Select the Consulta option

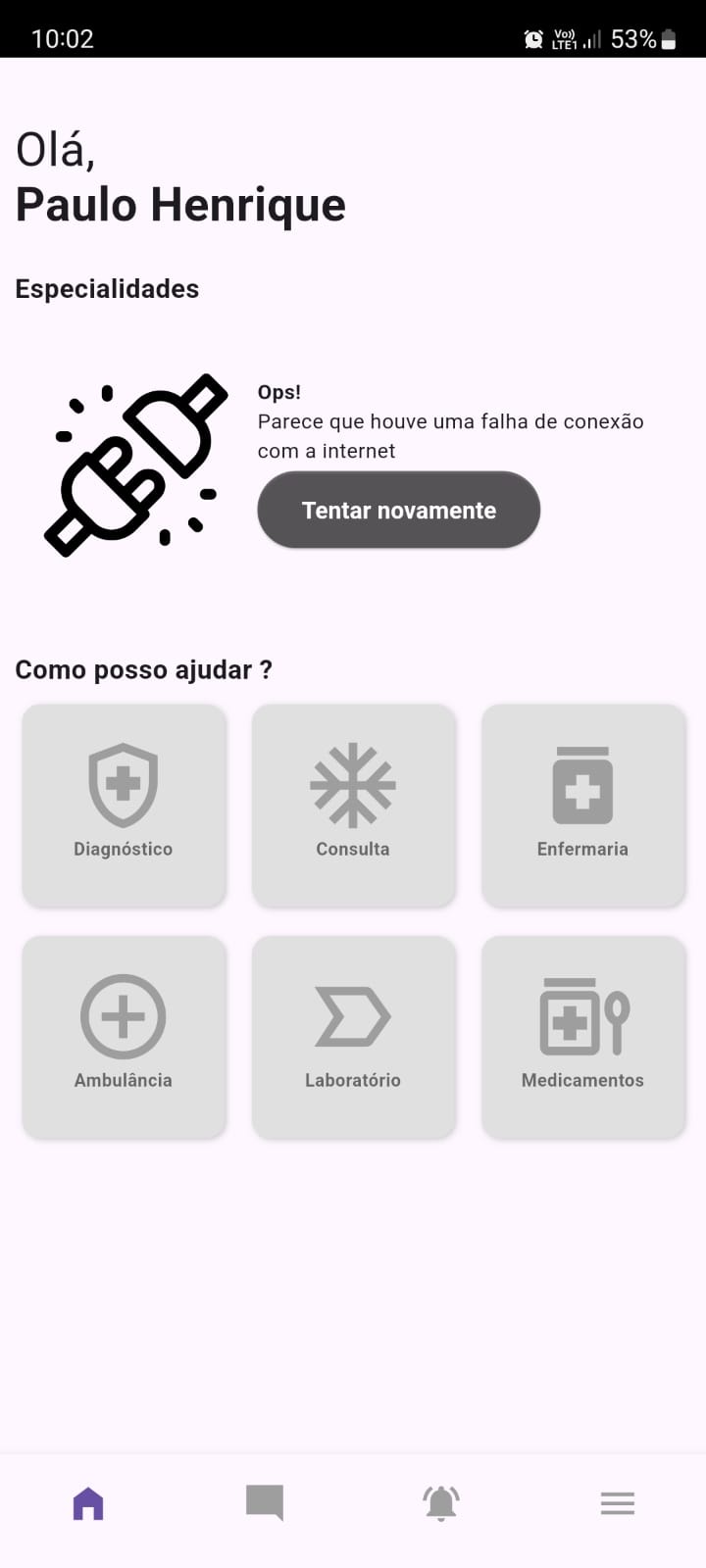(x=353, y=805)
